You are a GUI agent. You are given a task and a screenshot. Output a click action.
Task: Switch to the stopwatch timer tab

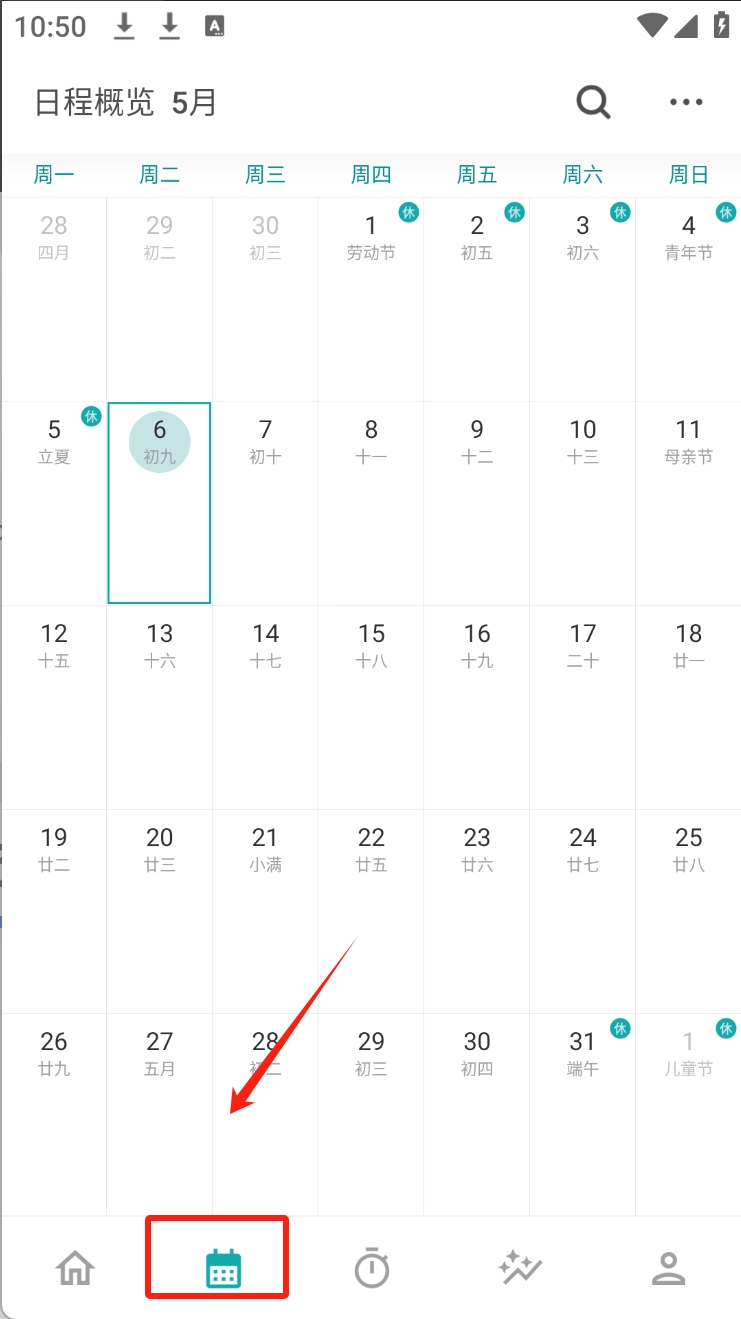coord(372,1268)
